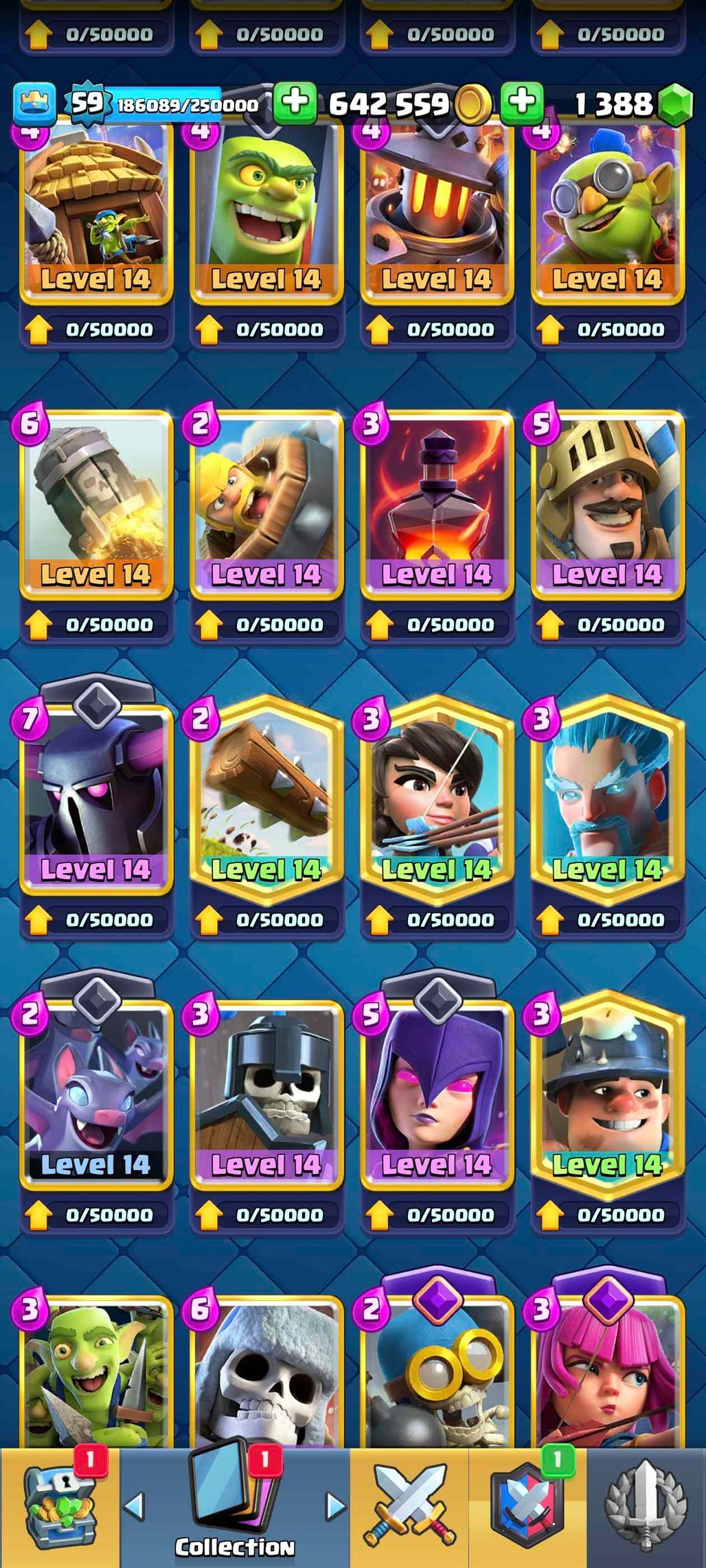This screenshot has width=706, height=1568.
Task: Tap the plus button next to the experience bar
Action: [295, 103]
